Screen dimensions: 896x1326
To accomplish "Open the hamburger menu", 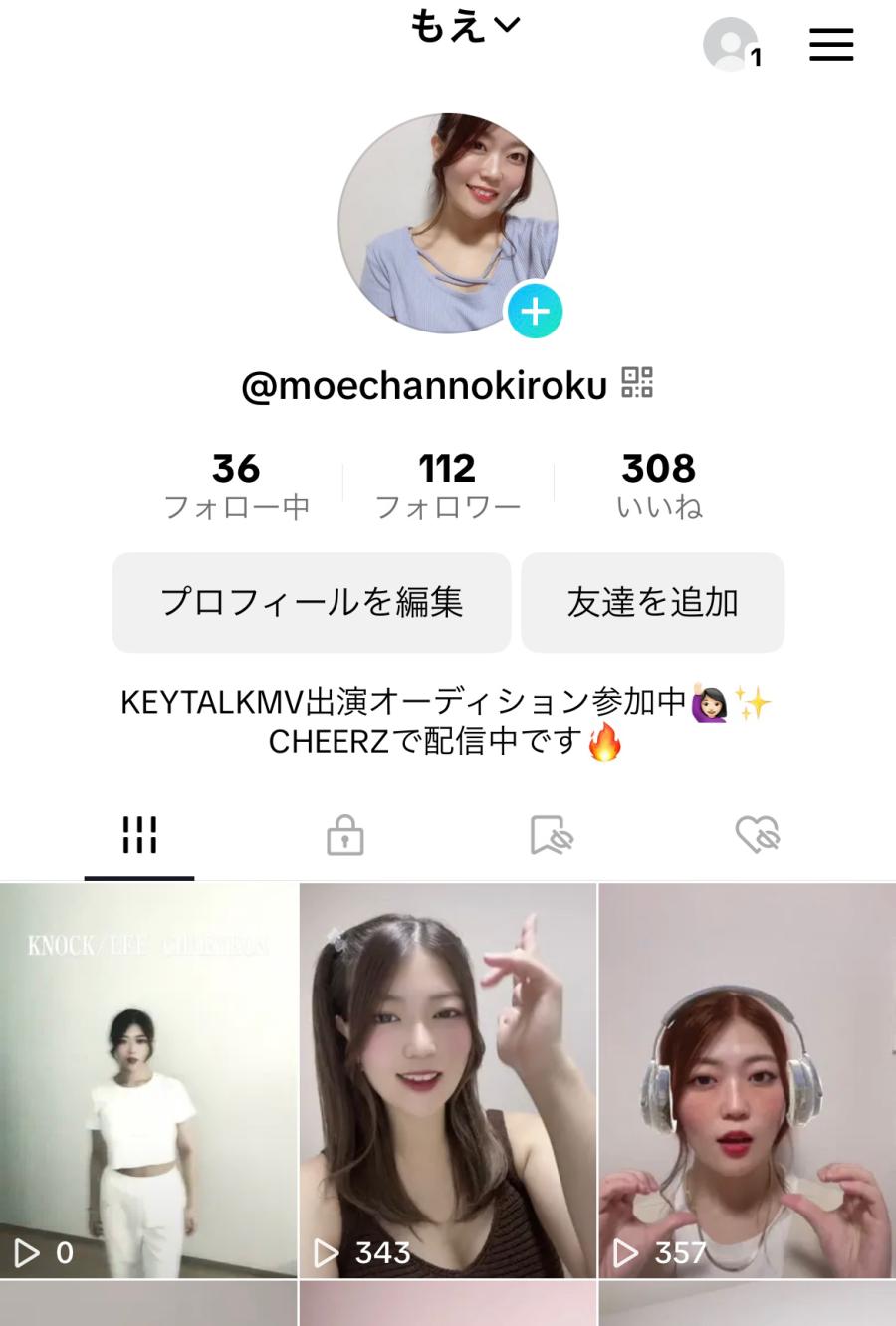I will (x=831, y=44).
